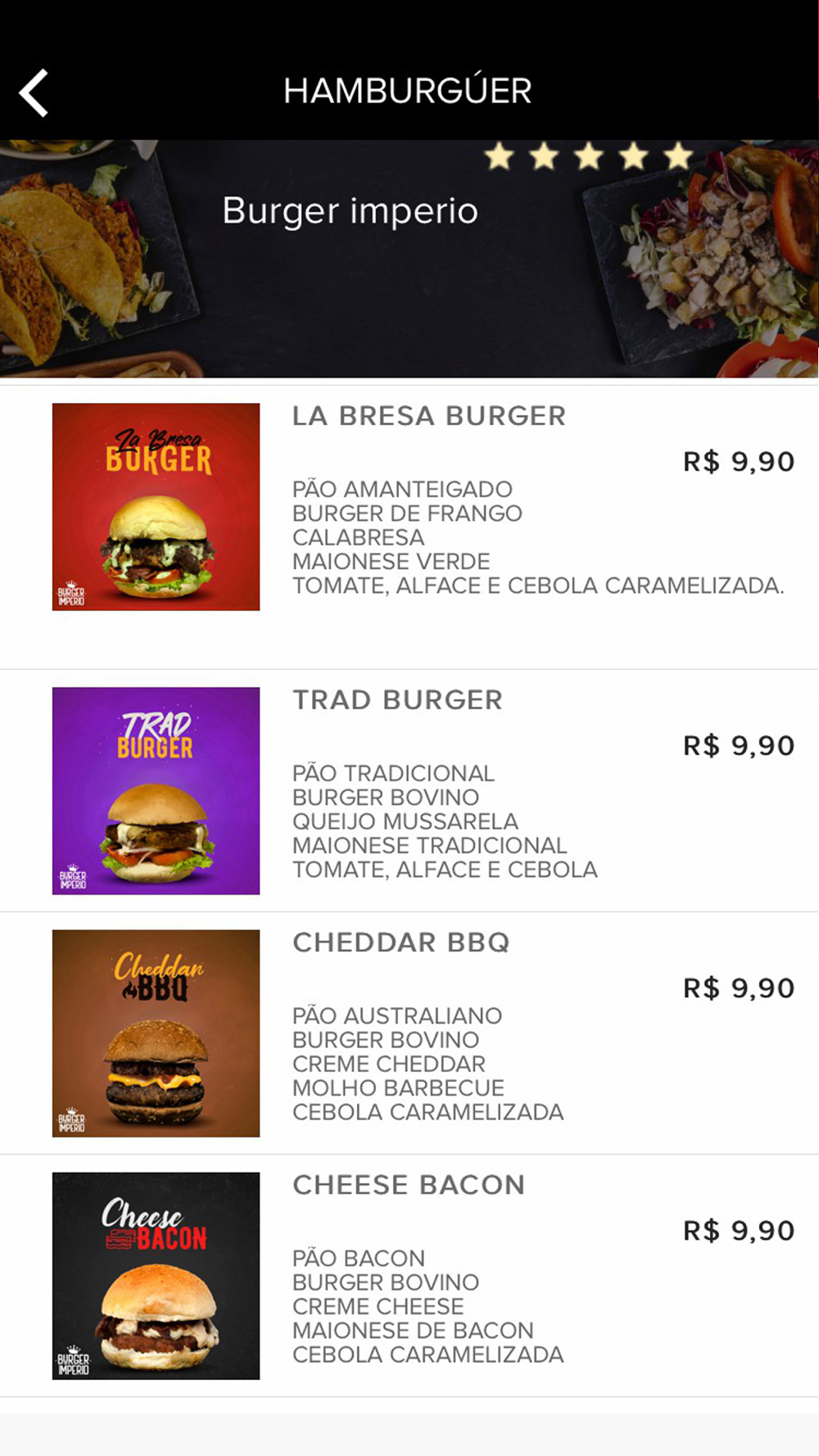The height and width of the screenshot is (1456, 819).
Task: Open the Cheddar BBQ burger details
Action: 409,1033
